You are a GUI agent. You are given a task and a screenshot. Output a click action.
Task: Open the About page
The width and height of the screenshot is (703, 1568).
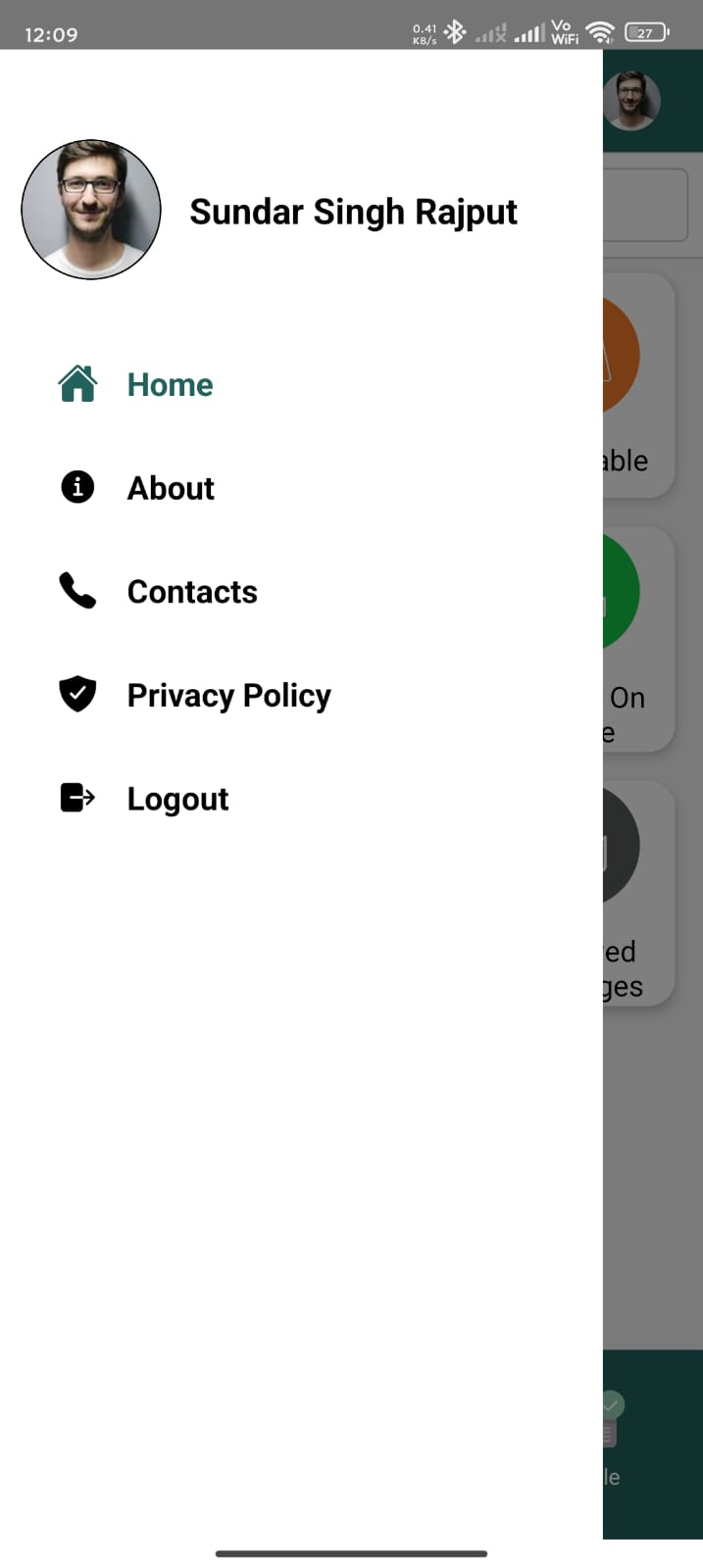301,488
